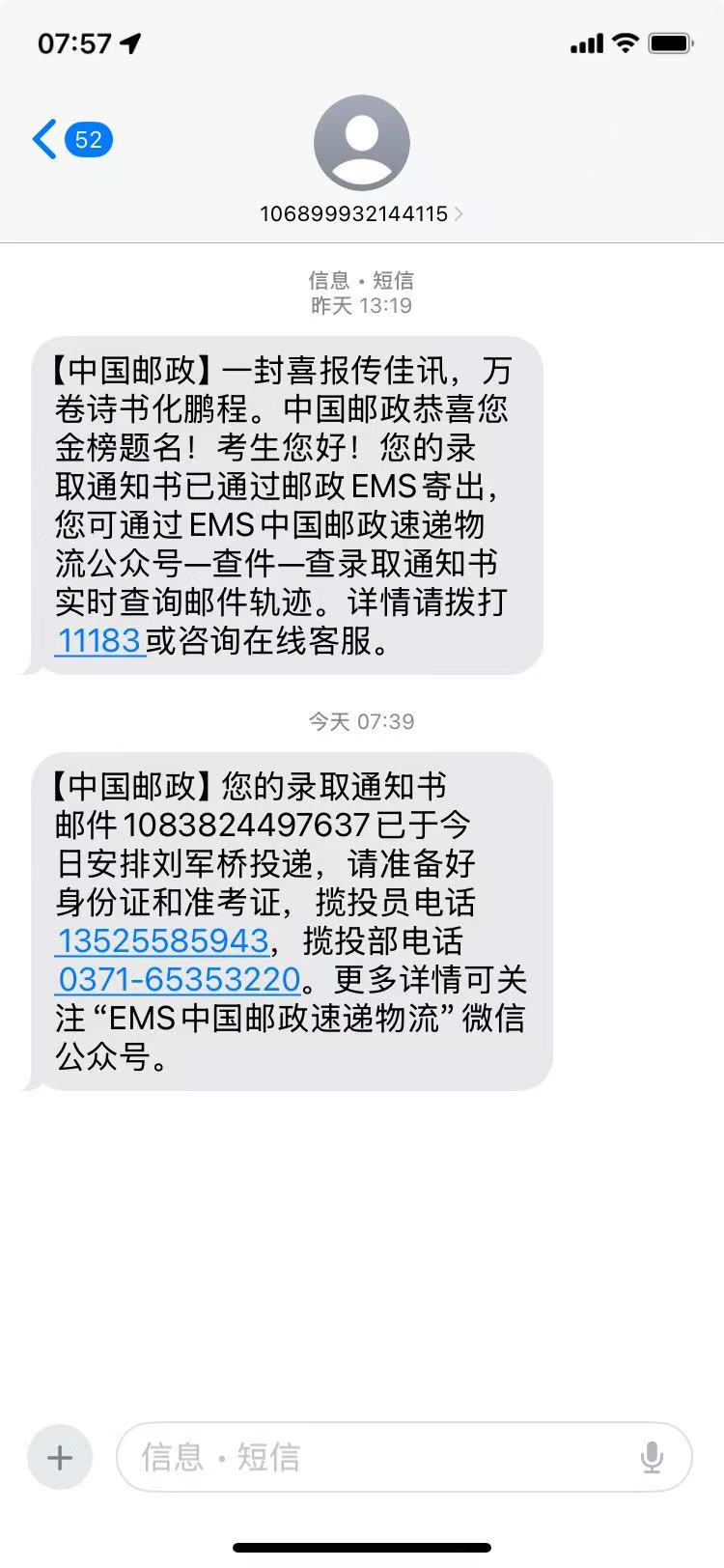Call the 11183 hotline link
Viewport: 724px width, 1568px height.
click(99, 641)
